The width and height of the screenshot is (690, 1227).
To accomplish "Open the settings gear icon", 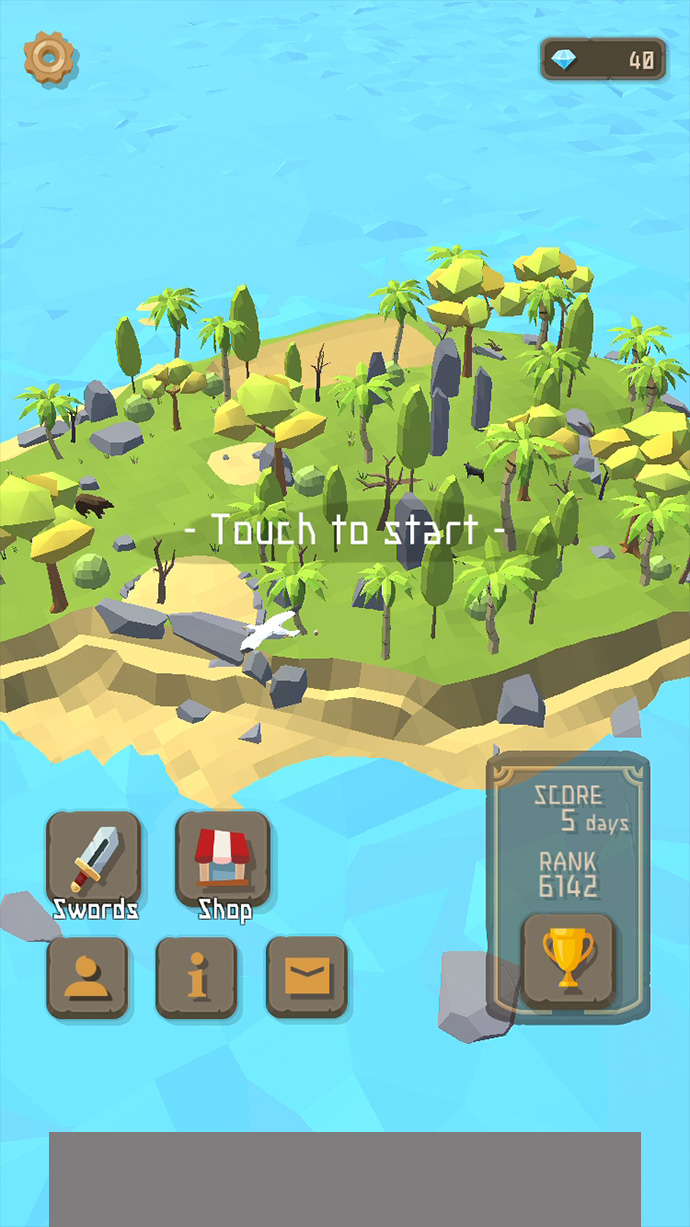I will 50,57.
